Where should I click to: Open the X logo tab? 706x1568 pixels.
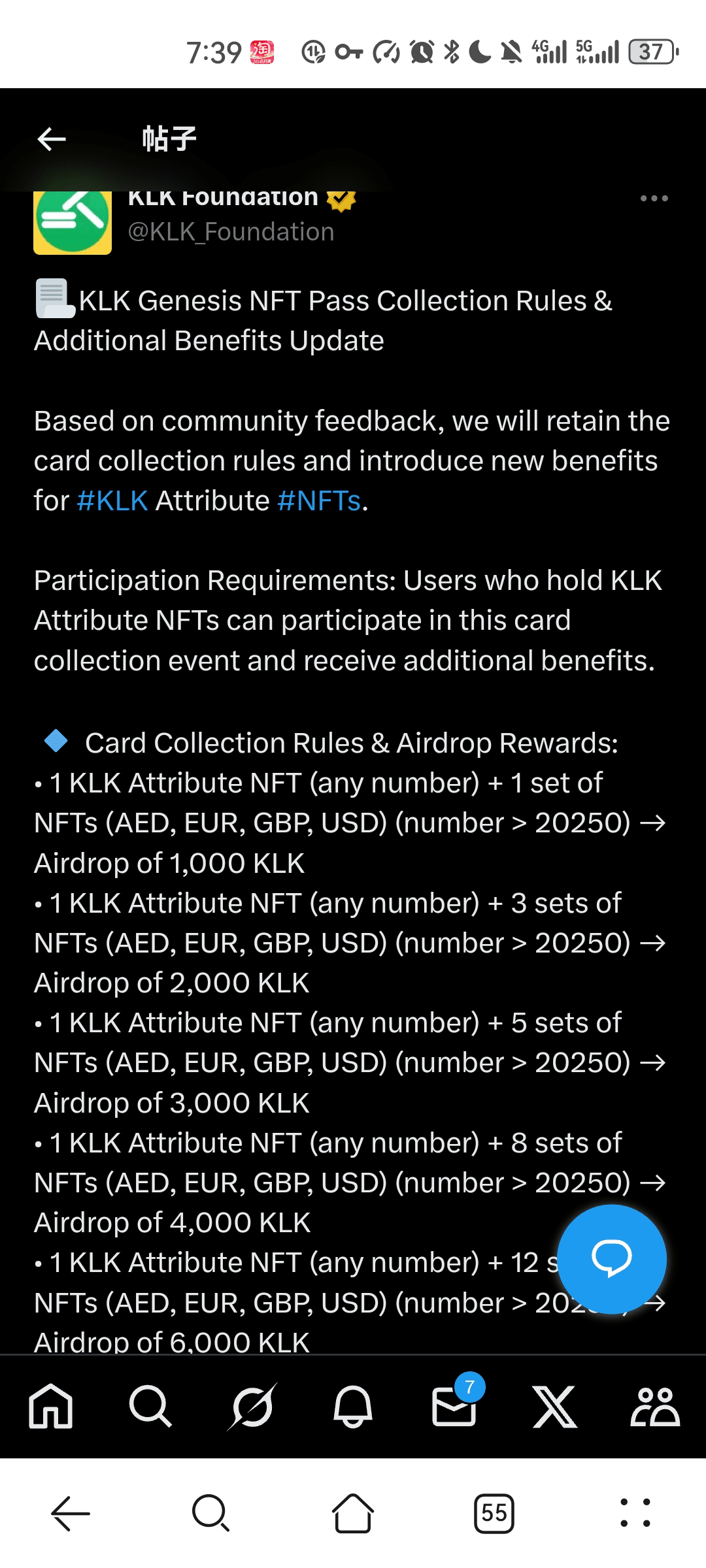(x=555, y=1406)
